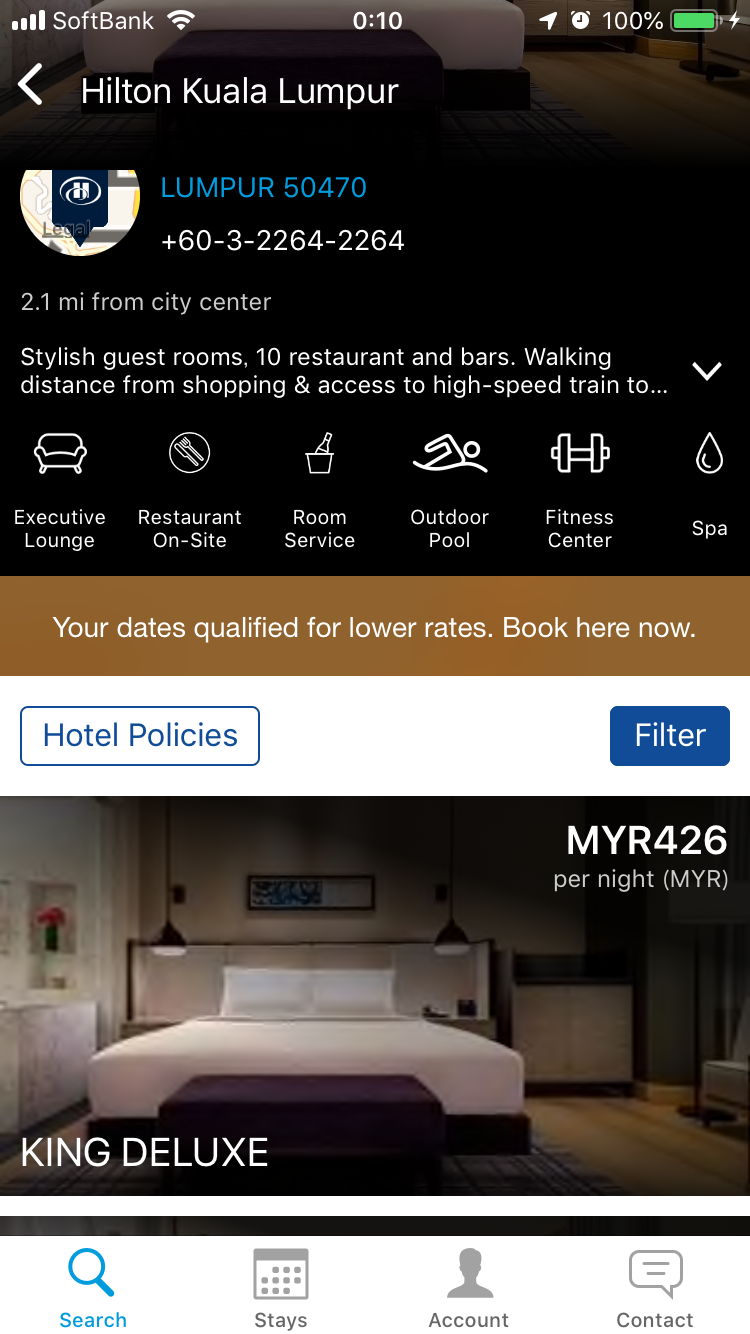This screenshot has width=750, height=1334.
Task: Go back from Hilton Kuala Lumpur page
Action: [31, 86]
